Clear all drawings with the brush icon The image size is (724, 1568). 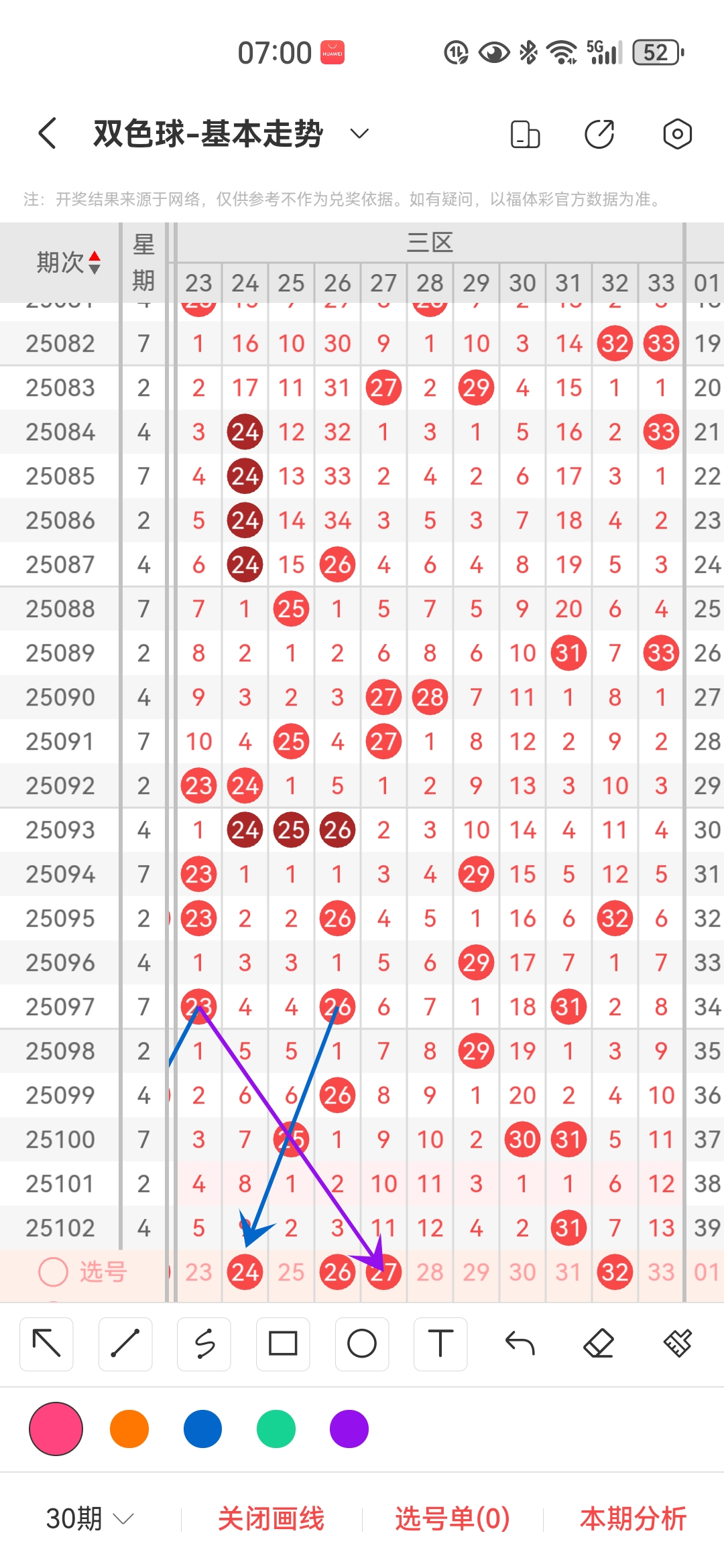(677, 1344)
